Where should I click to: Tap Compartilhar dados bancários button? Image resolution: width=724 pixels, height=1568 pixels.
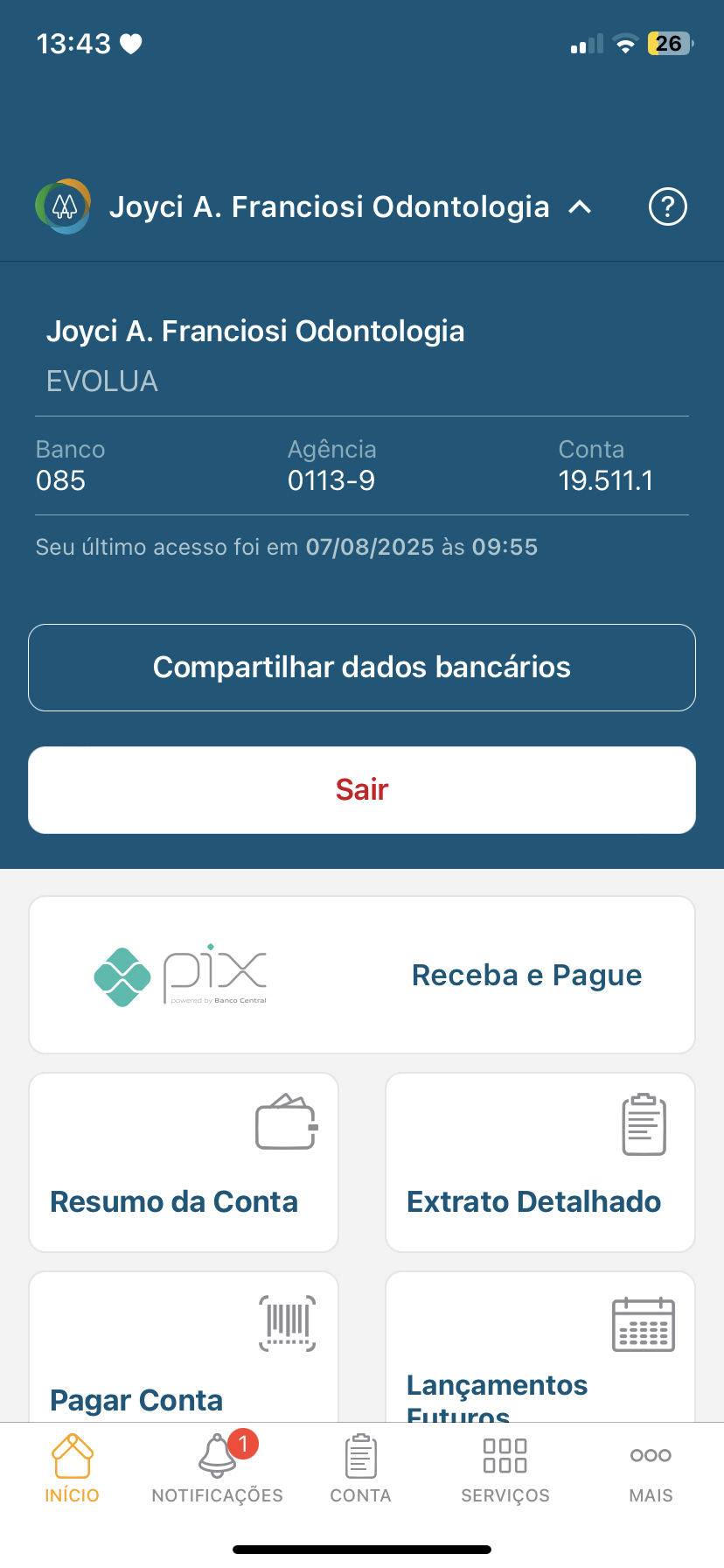pyautogui.click(x=362, y=668)
